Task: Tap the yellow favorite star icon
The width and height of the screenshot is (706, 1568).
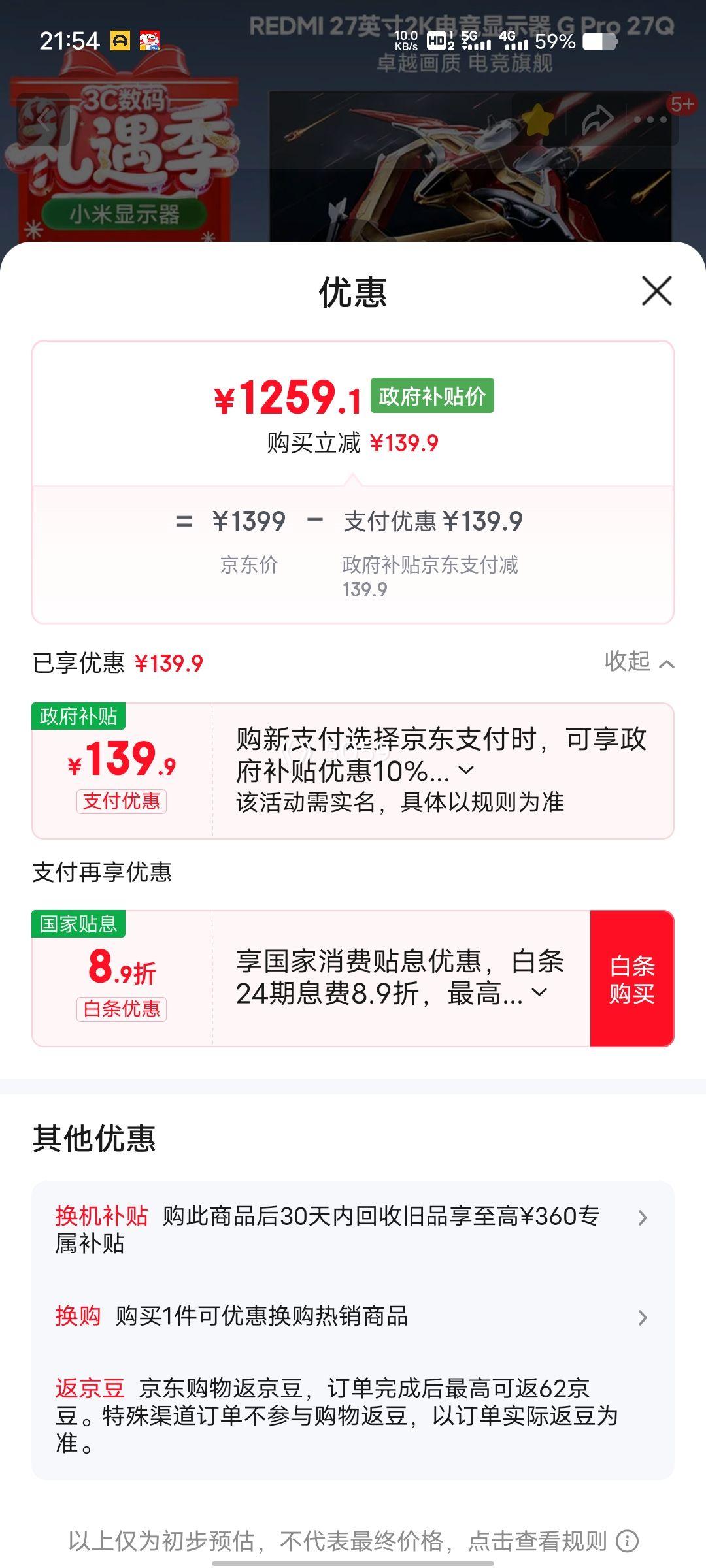Action: pyautogui.click(x=537, y=118)
